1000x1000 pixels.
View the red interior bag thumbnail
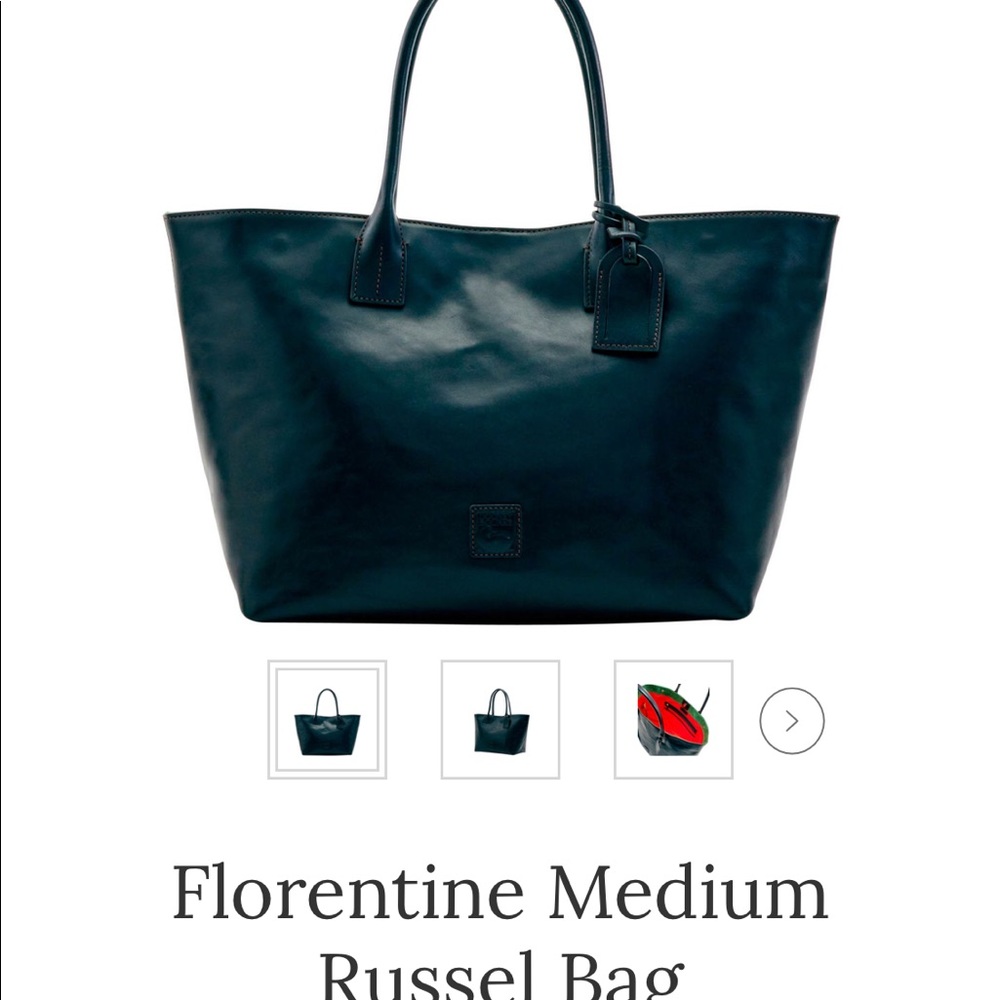point(673,720)
